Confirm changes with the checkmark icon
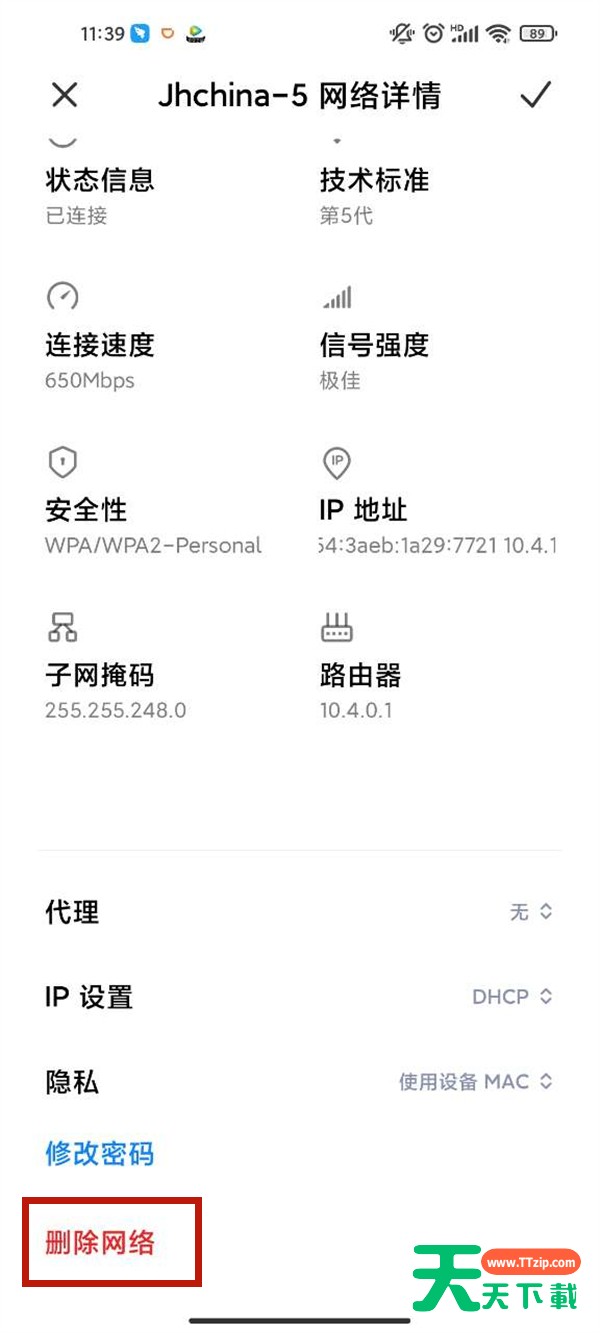600x1333 pixels. click(536, 94)
